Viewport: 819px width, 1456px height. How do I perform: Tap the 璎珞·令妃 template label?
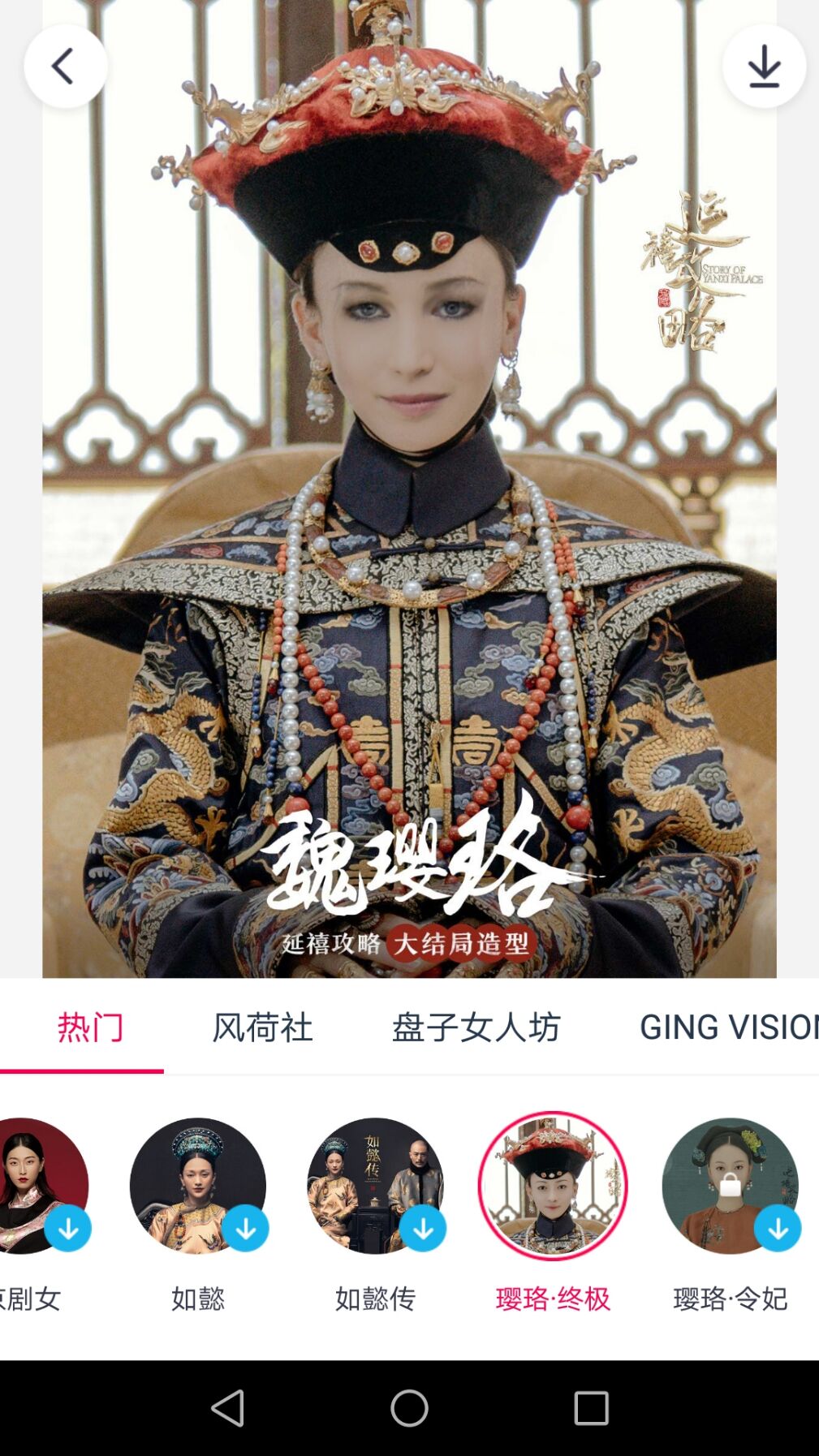pyautogui.click(x=731, y=1296)
